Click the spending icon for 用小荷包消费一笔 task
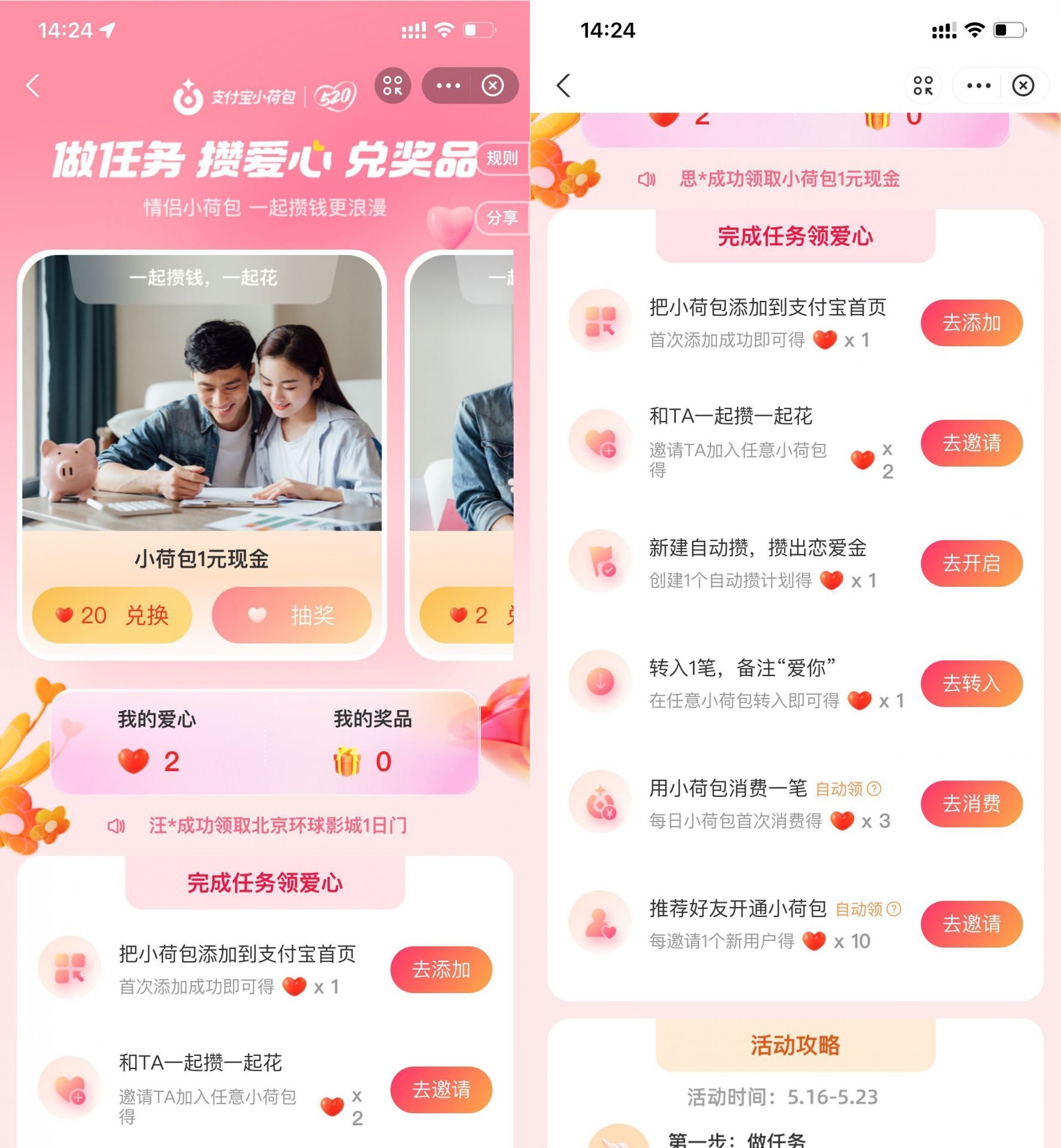Screen dimensions: 1061x1148 click(600, 803)
